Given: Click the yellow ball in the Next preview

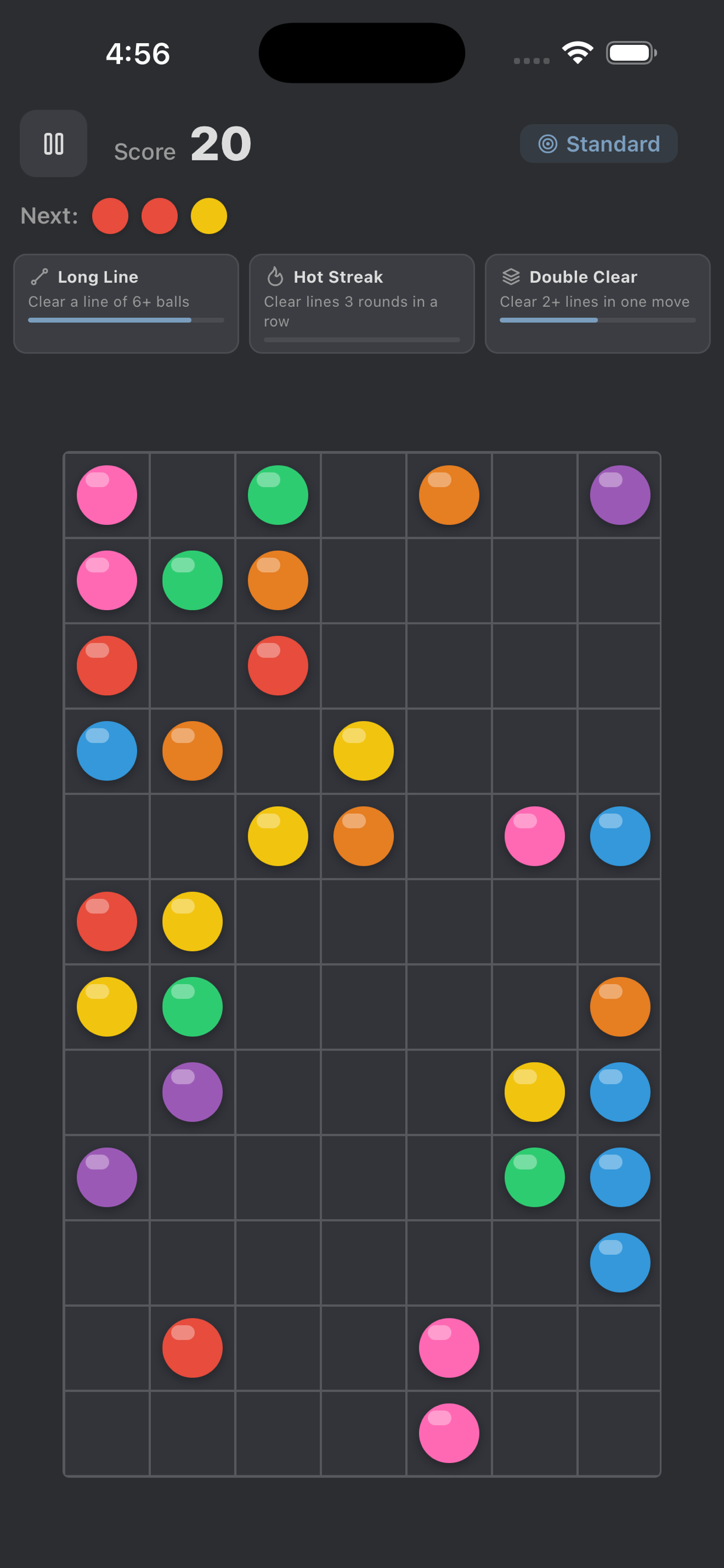Looking at the screenshot, I should (208, 215).
